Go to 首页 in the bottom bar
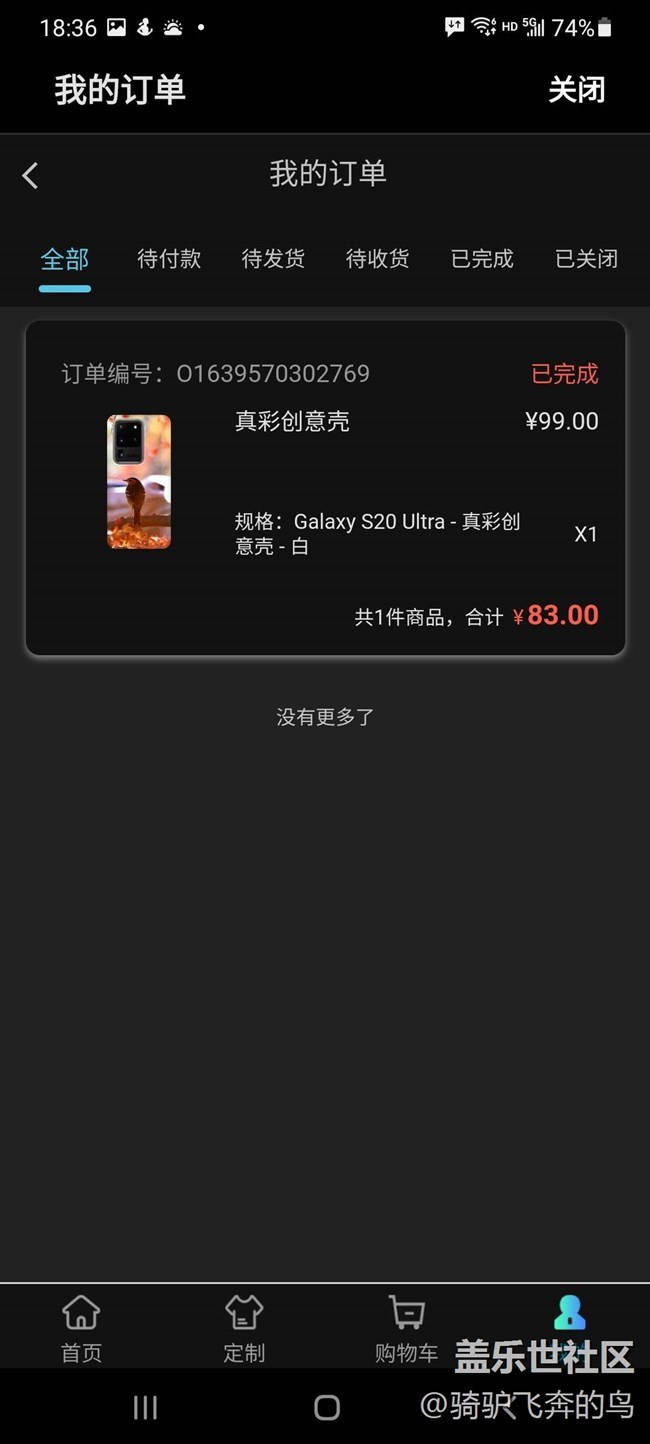Image resolution: width=650 pixels, height=1444 pixels. click(81, 1328)
